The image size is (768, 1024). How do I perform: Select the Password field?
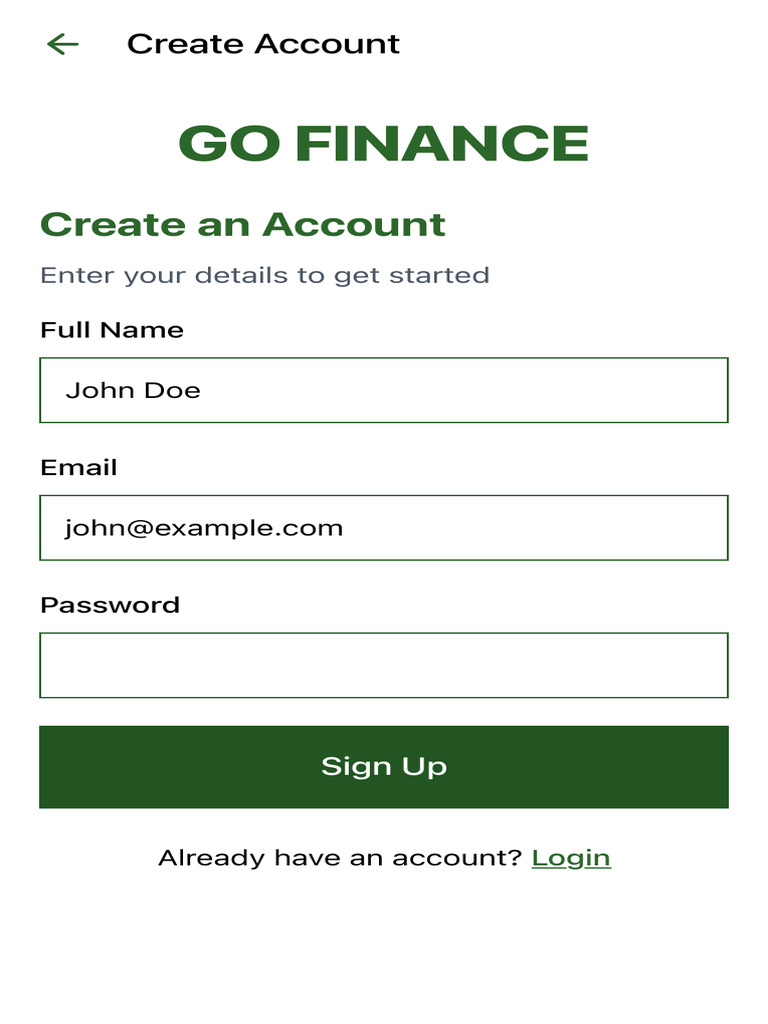point(384,665)
